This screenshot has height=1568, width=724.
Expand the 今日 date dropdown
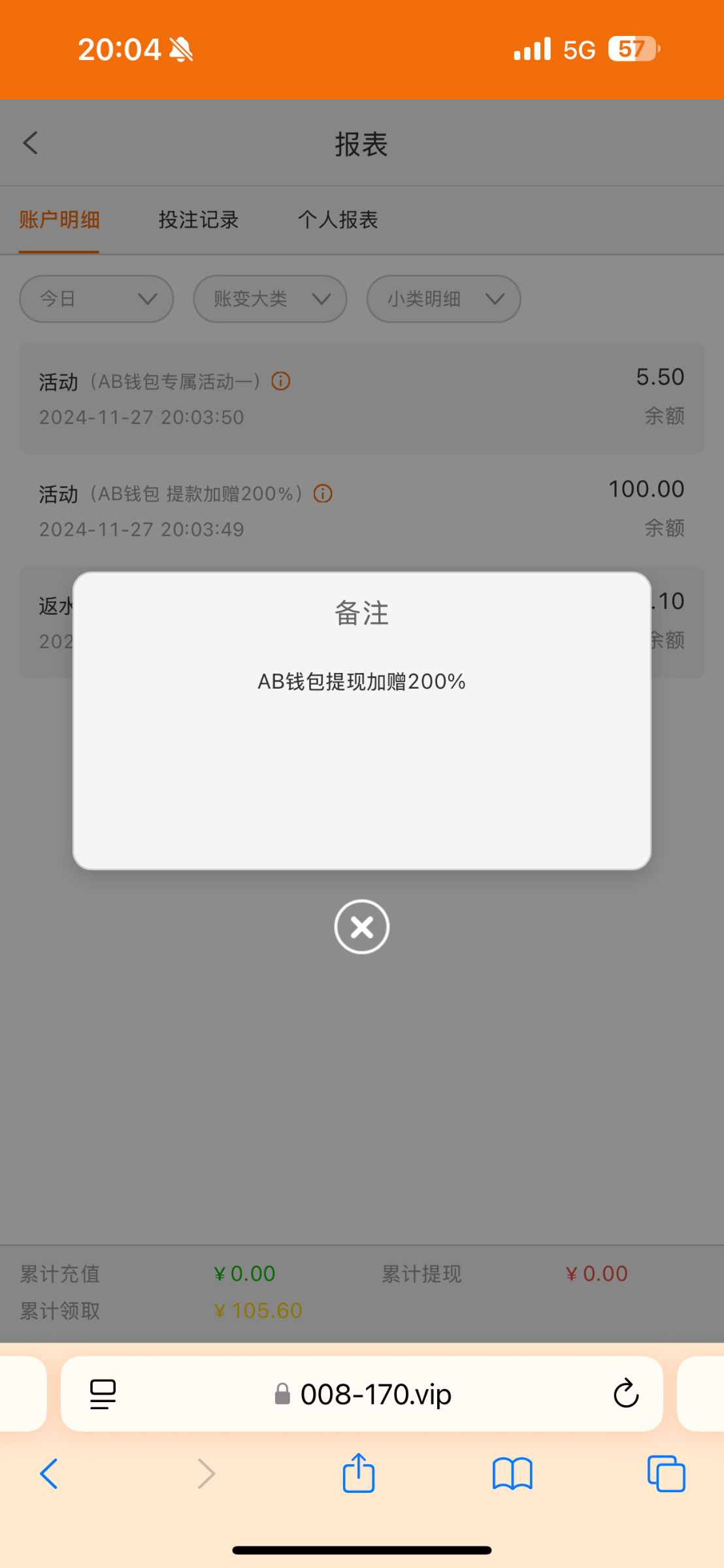click(x=97, y=299)
